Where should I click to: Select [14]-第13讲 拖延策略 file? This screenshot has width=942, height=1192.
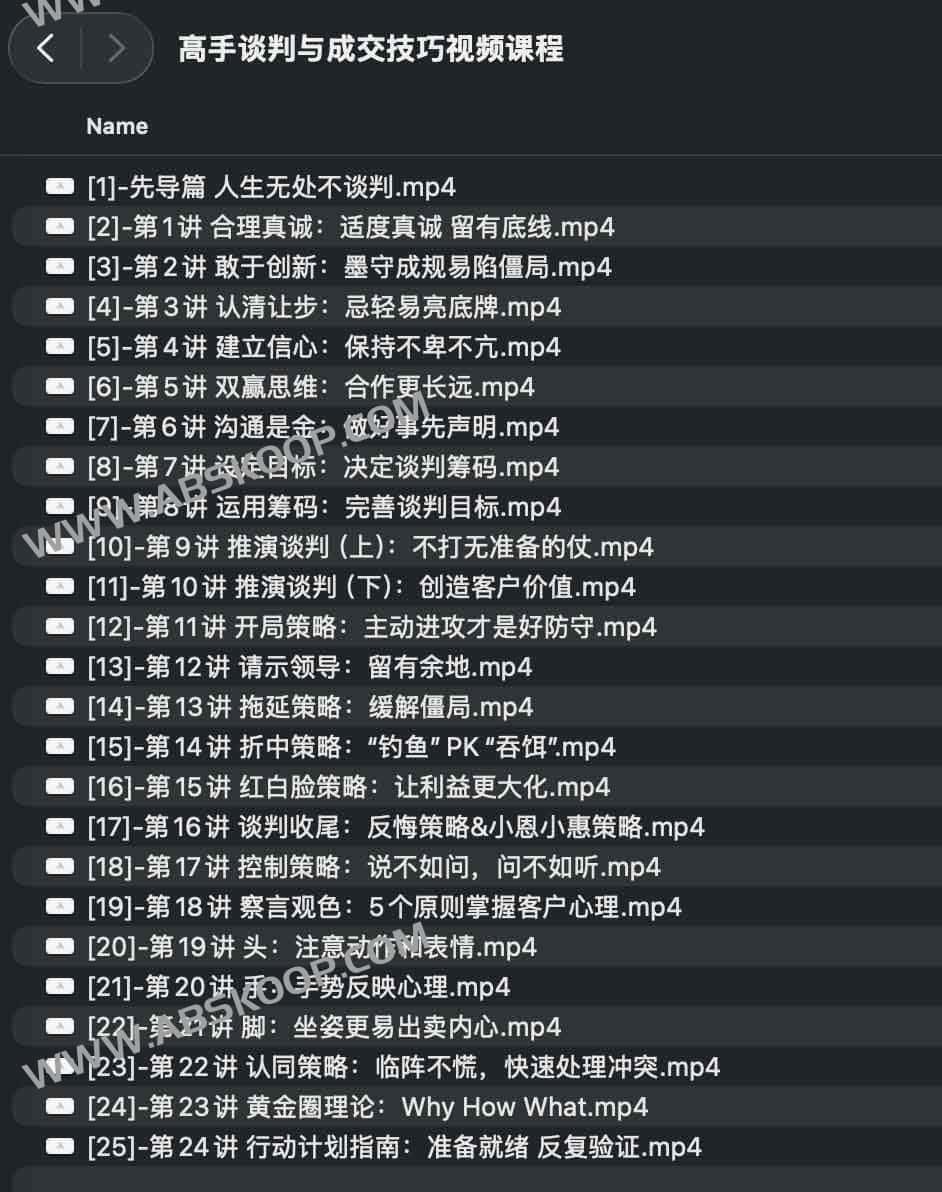tap(310, 707)
